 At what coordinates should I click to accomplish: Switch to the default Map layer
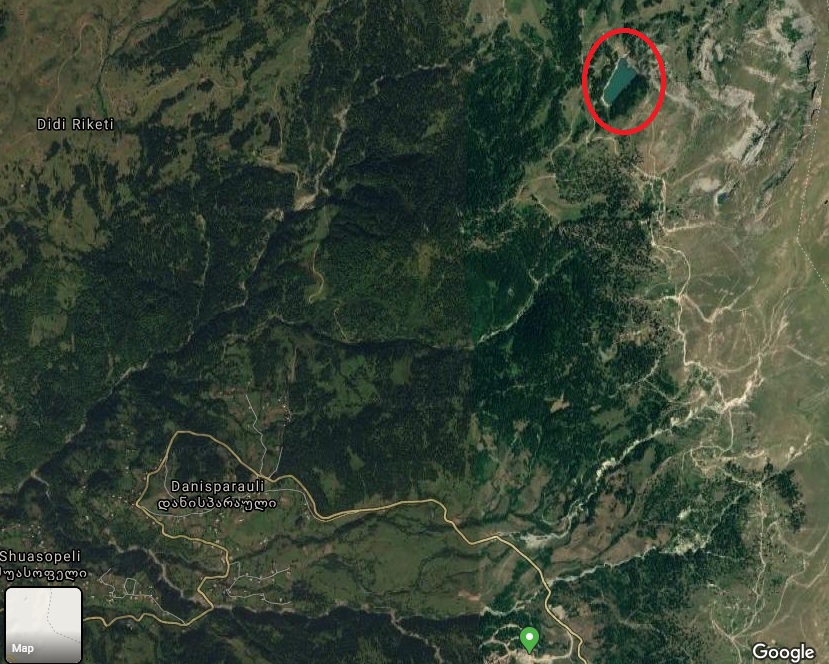pos(43,623)
